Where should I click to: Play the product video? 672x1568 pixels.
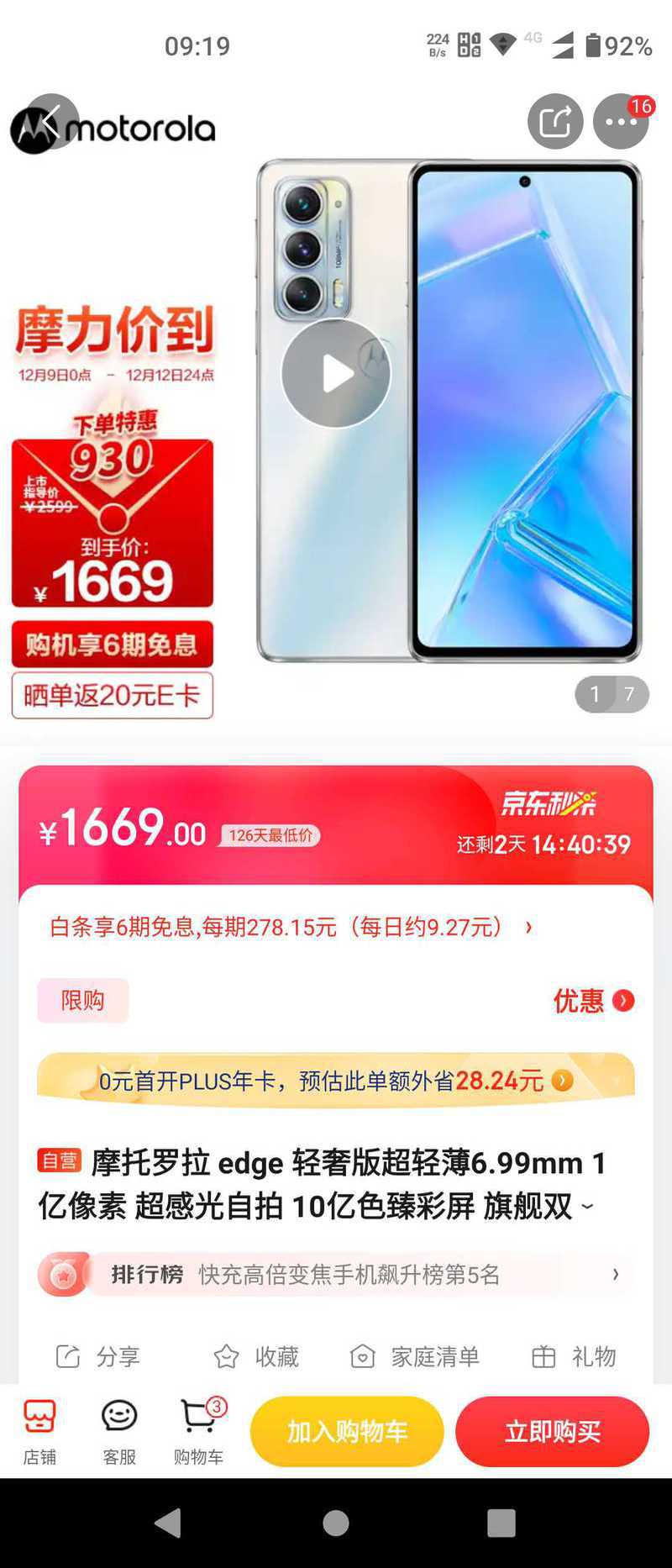click(x=336, y=373)
